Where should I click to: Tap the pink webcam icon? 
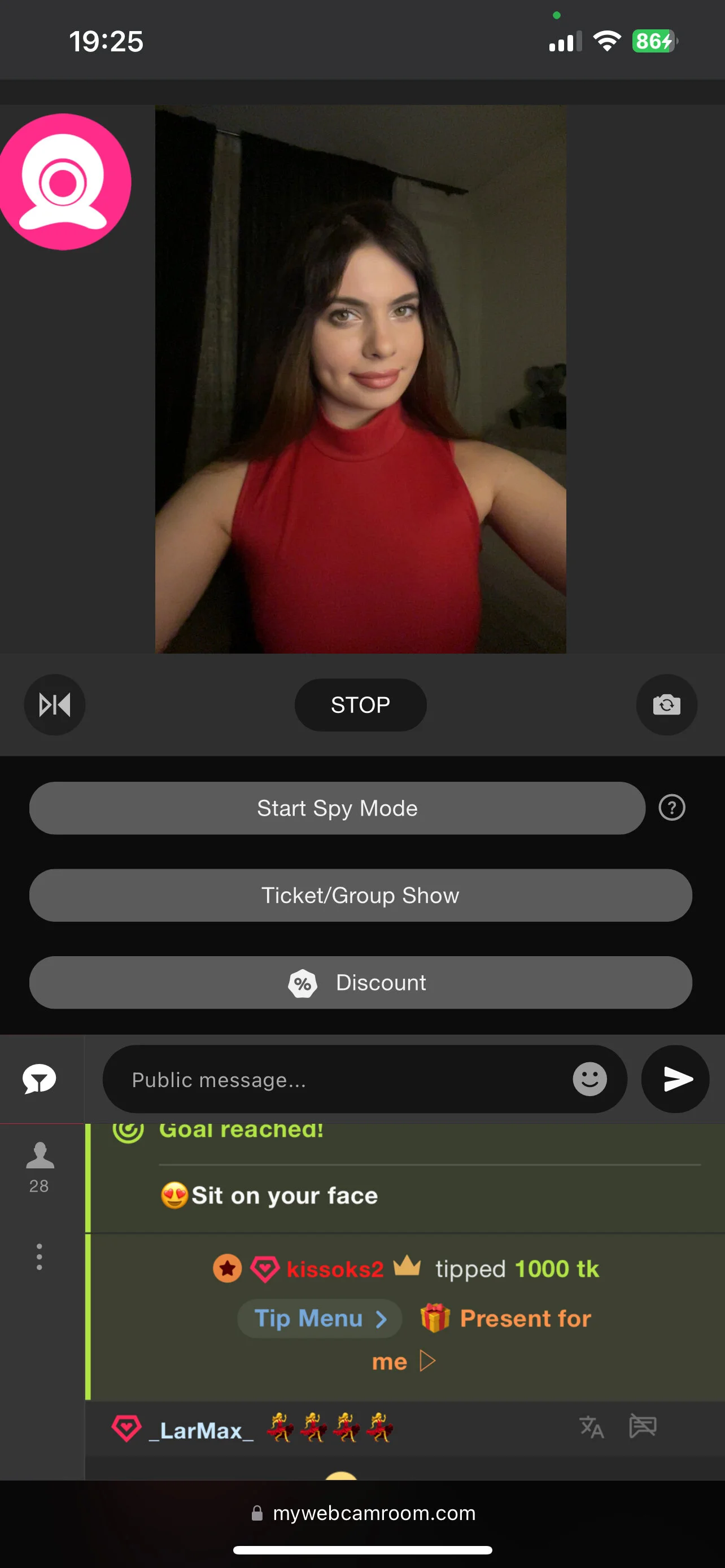[x=63, y=182]
